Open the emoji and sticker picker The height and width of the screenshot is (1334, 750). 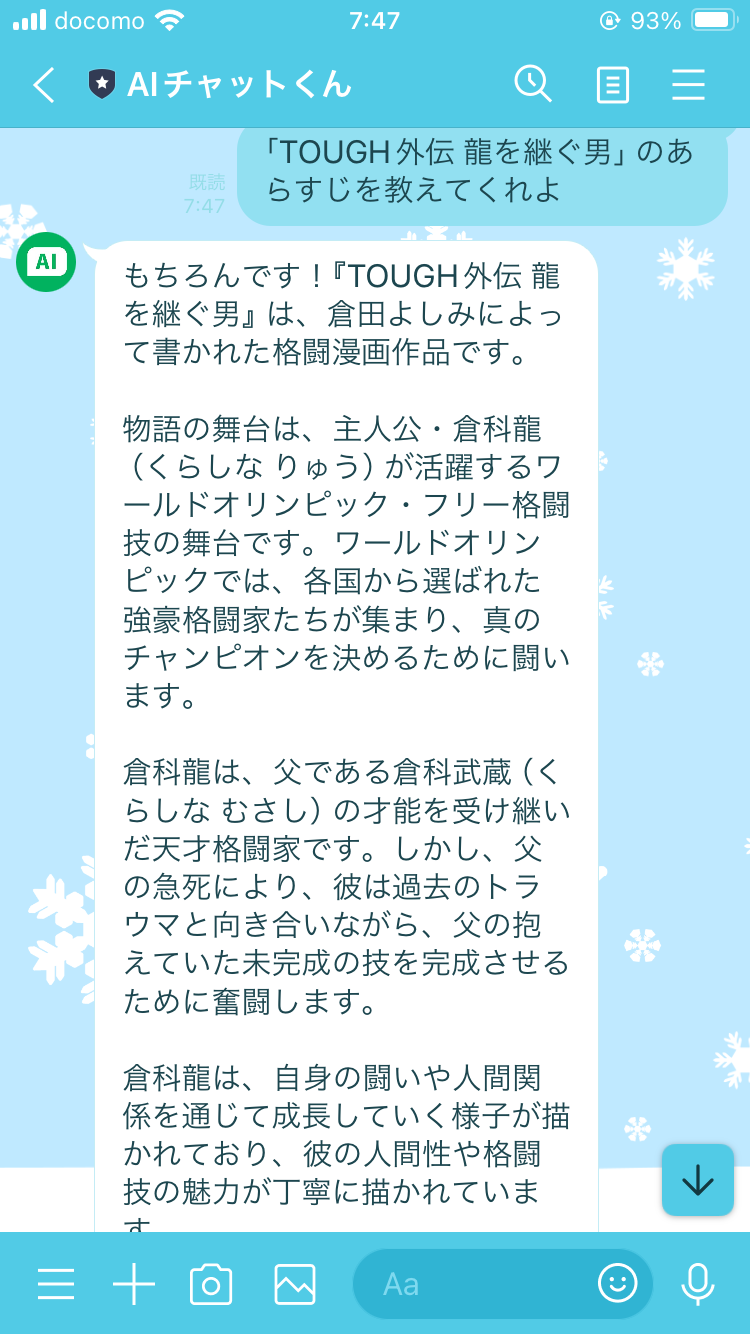pyautogui.click(x=618, y=1283)
